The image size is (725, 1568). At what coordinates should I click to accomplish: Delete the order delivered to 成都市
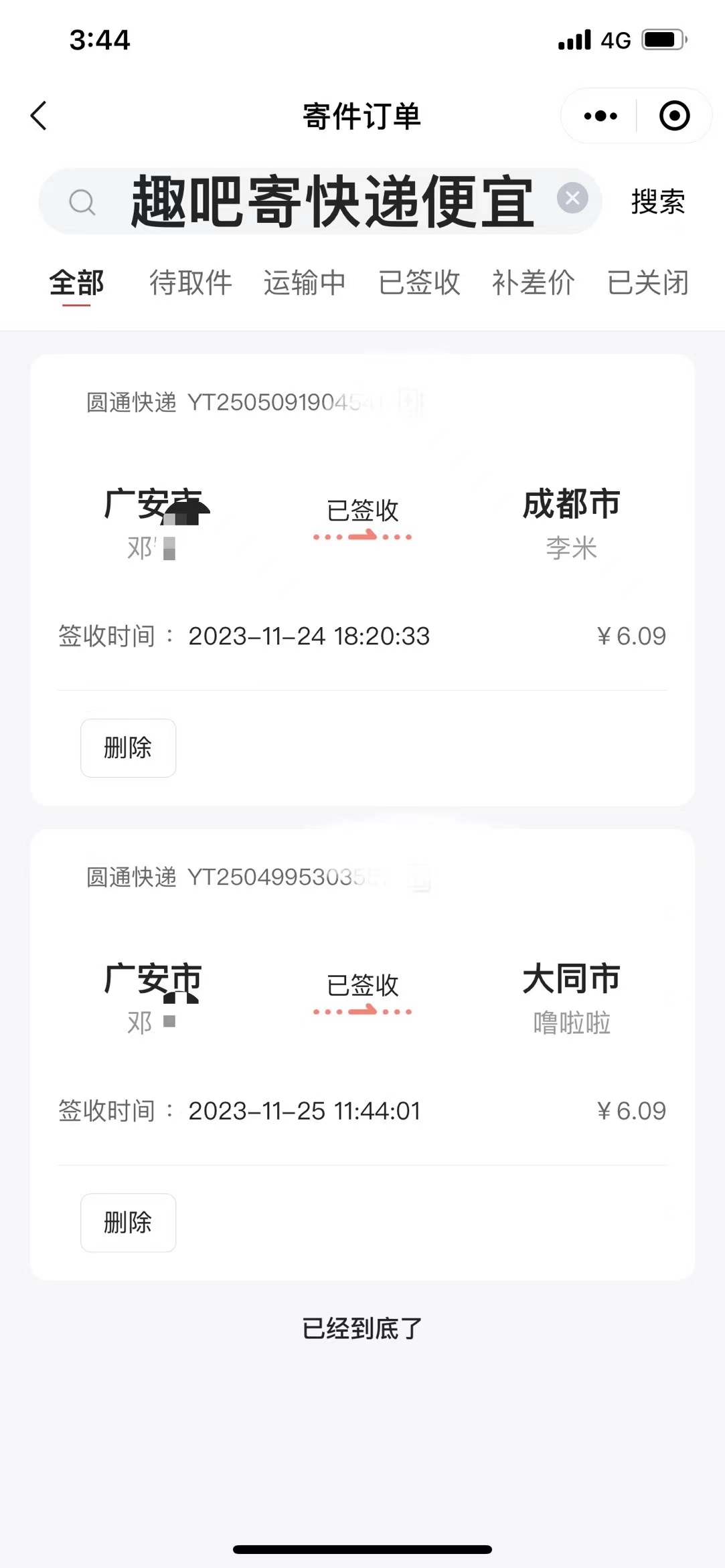pyautogui.click(x=129, y=748)
